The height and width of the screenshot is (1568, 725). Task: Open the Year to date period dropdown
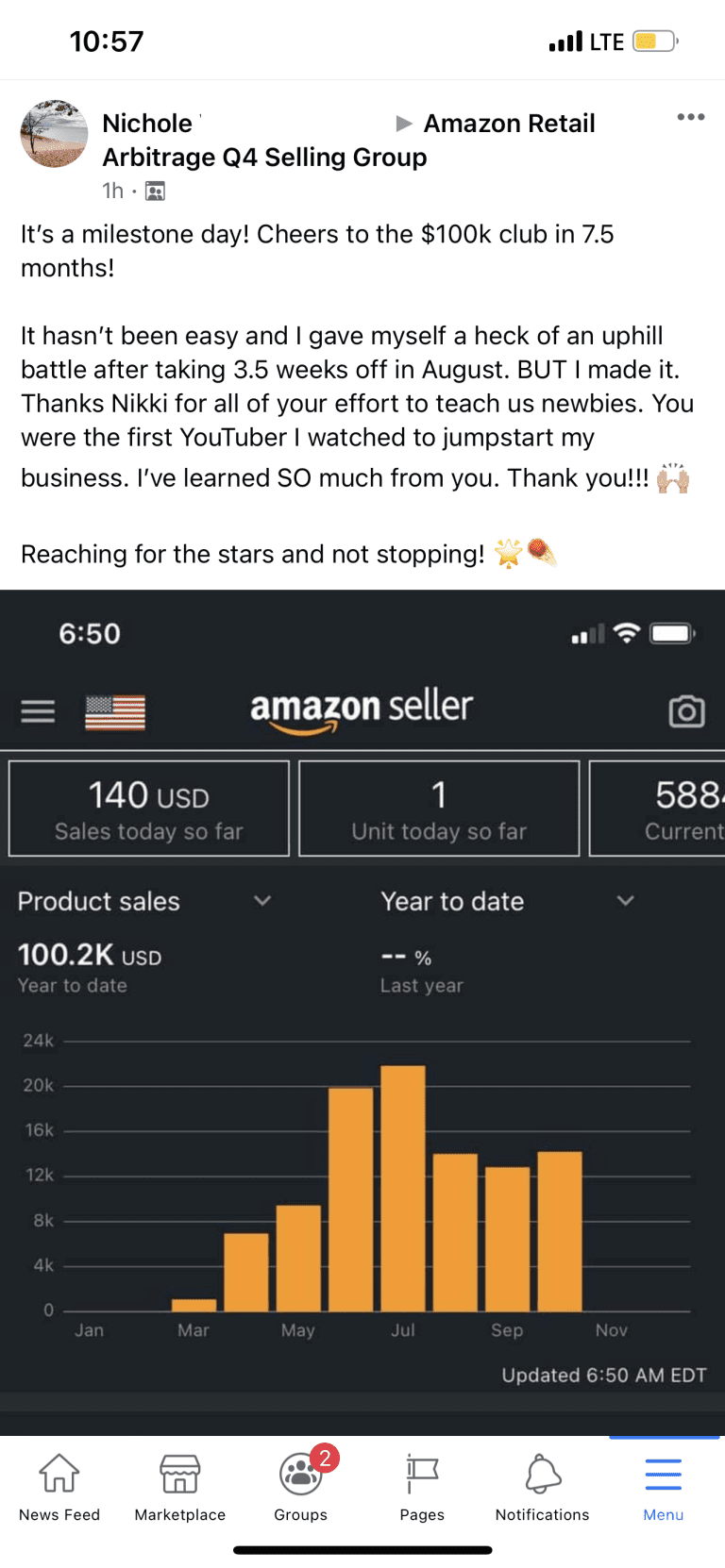tap(625, 902)
